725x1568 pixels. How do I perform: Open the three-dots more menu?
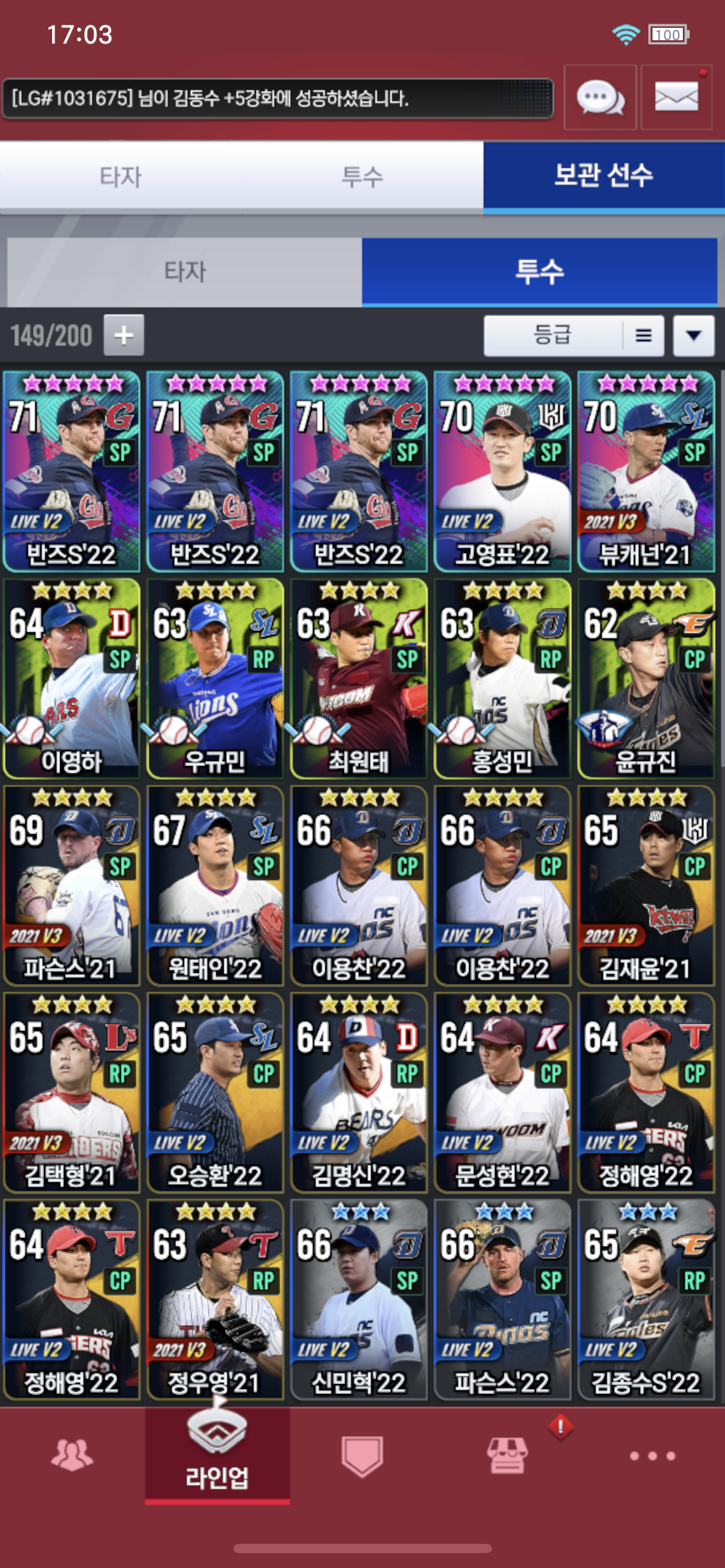(x=652, y=1456)
